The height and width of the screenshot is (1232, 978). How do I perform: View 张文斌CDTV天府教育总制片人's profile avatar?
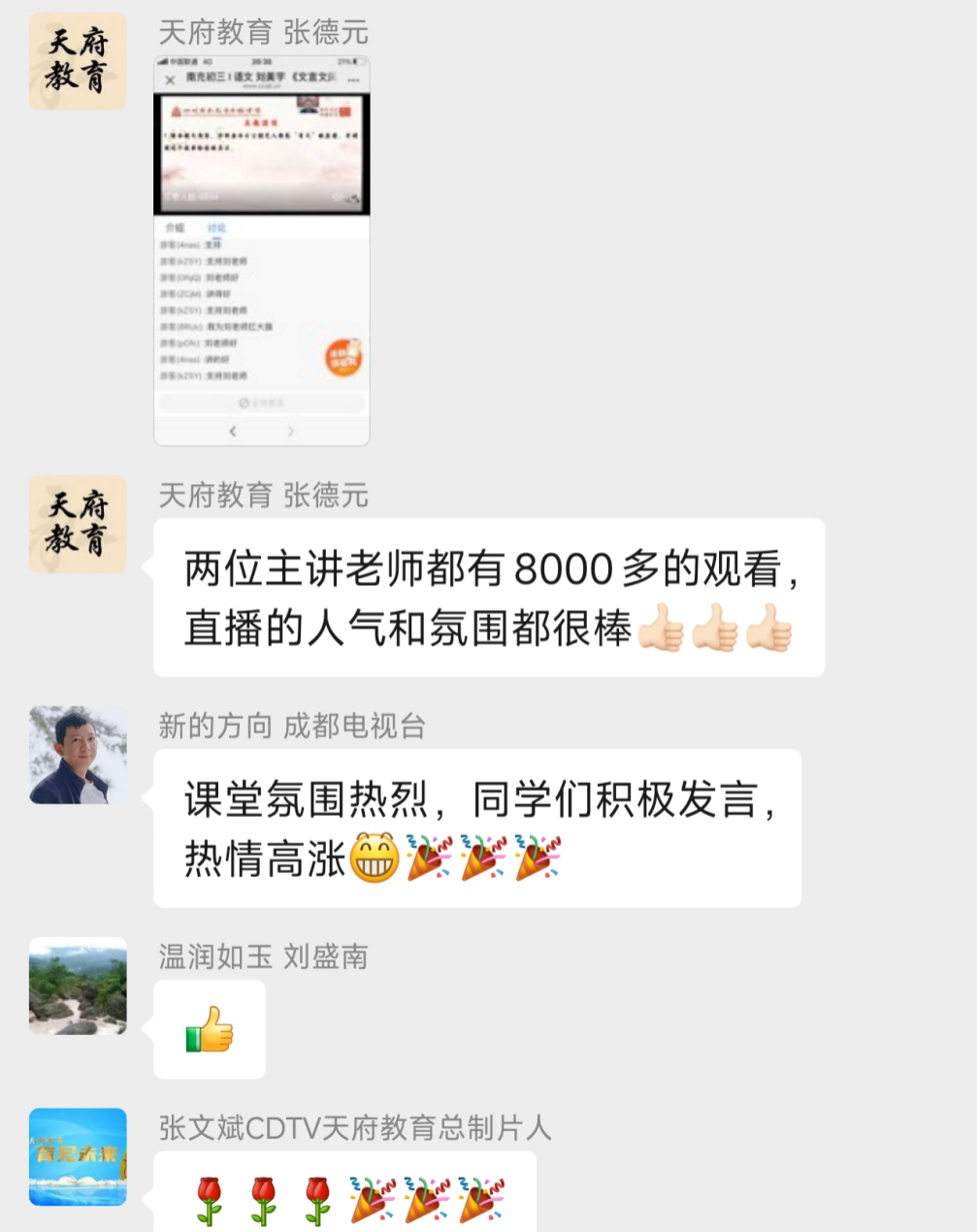coord(78,1156)
